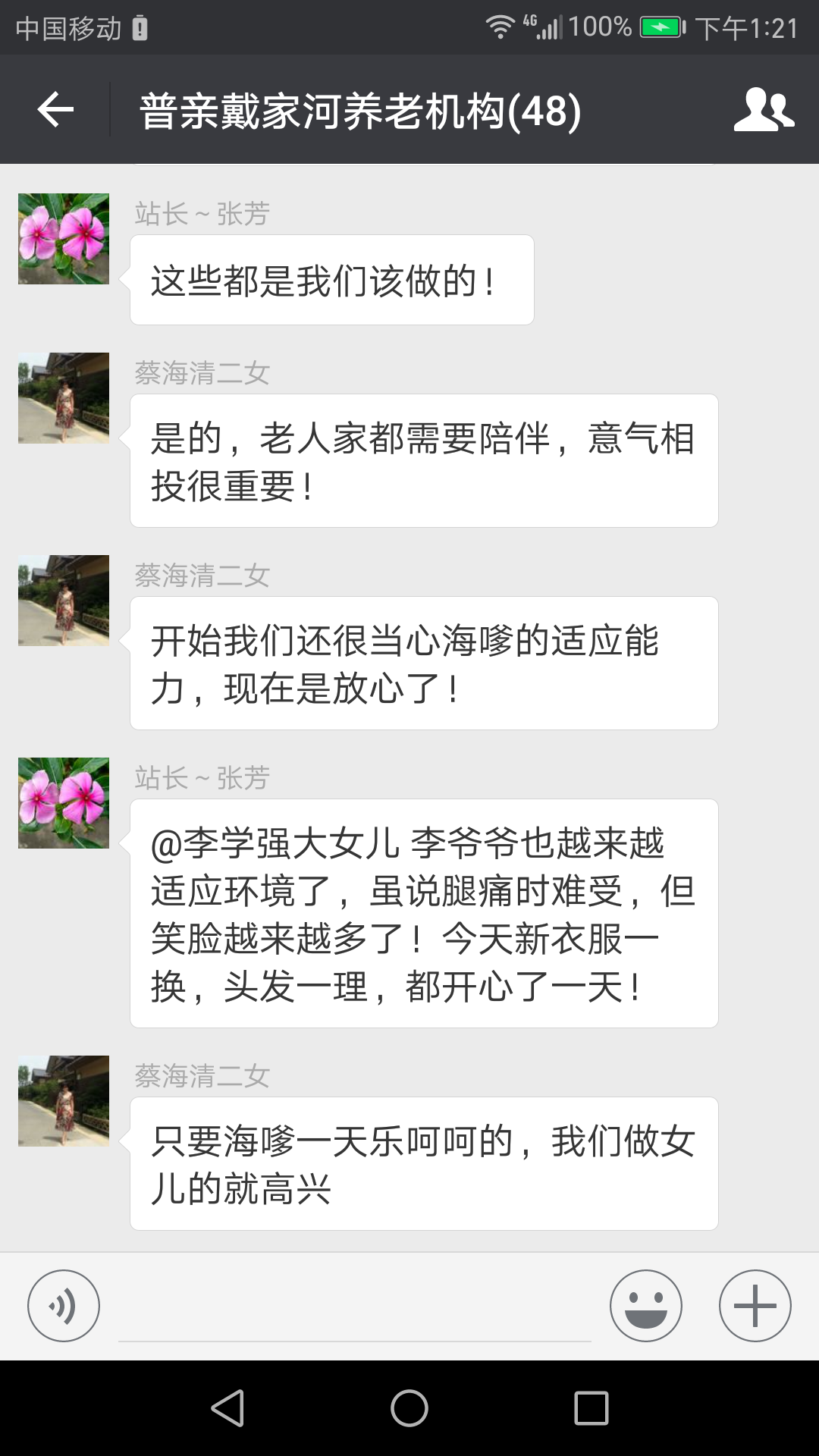Tap the system home button
The height and width of the screenshot is (1456, 819).
[x=409, y=1408]
